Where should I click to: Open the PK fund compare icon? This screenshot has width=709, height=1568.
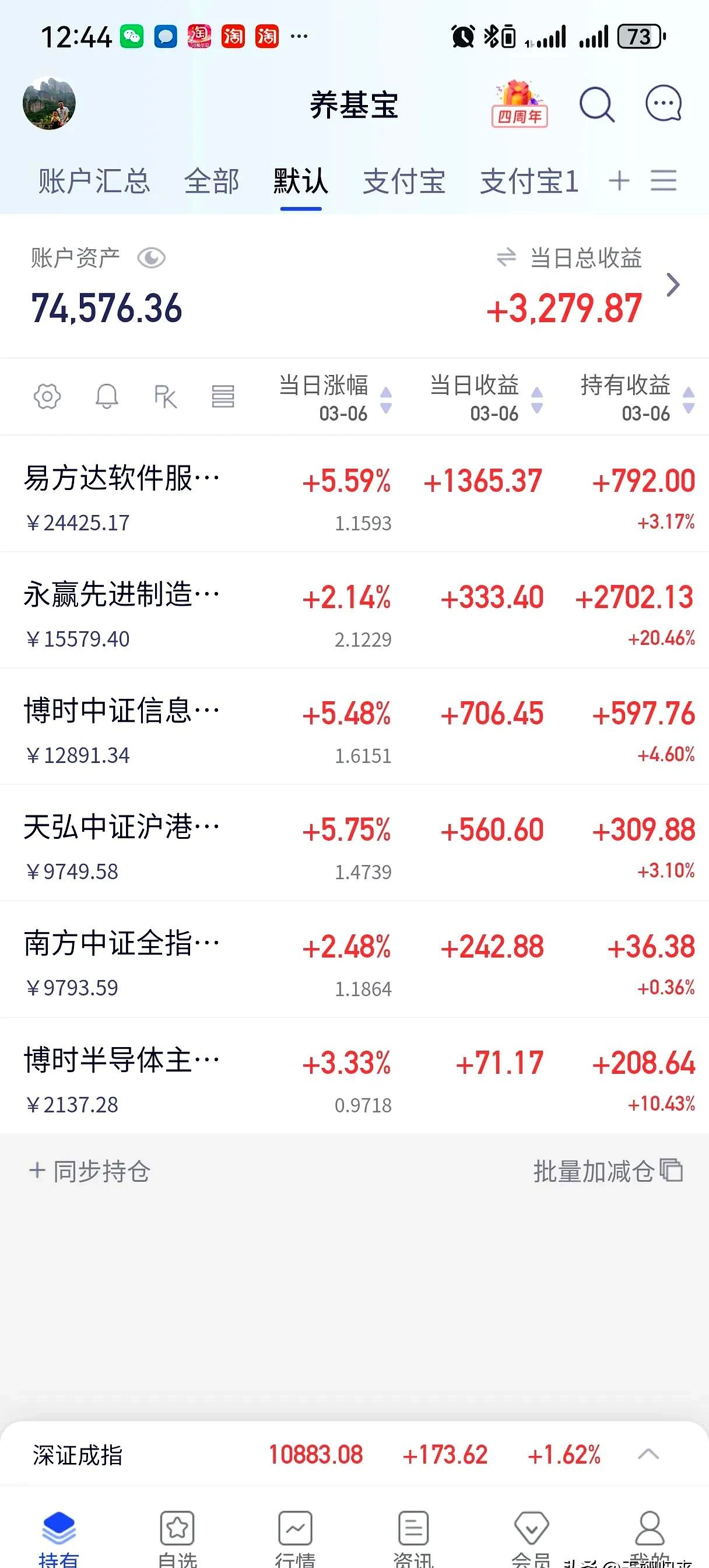point(166,396)
